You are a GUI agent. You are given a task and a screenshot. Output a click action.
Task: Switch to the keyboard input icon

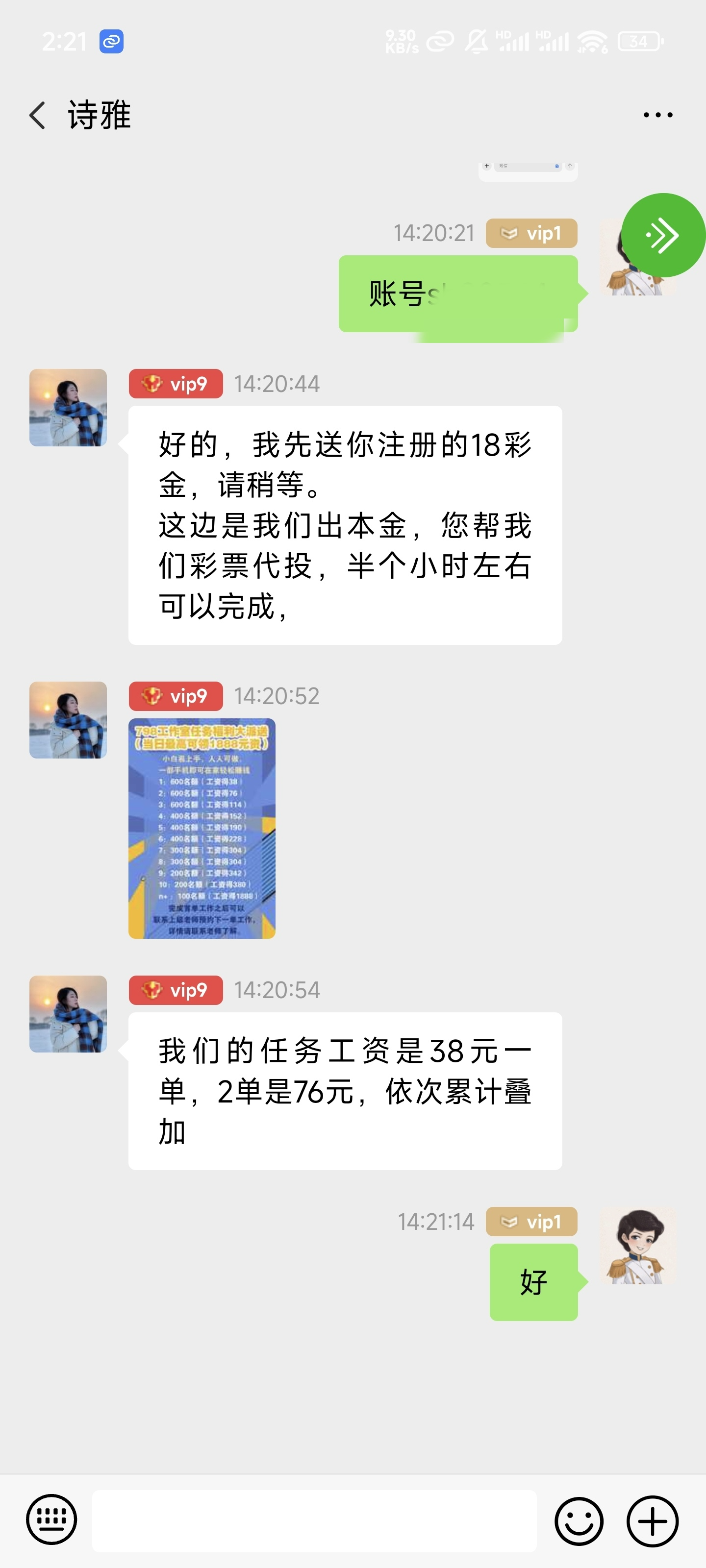point(52,1520)
